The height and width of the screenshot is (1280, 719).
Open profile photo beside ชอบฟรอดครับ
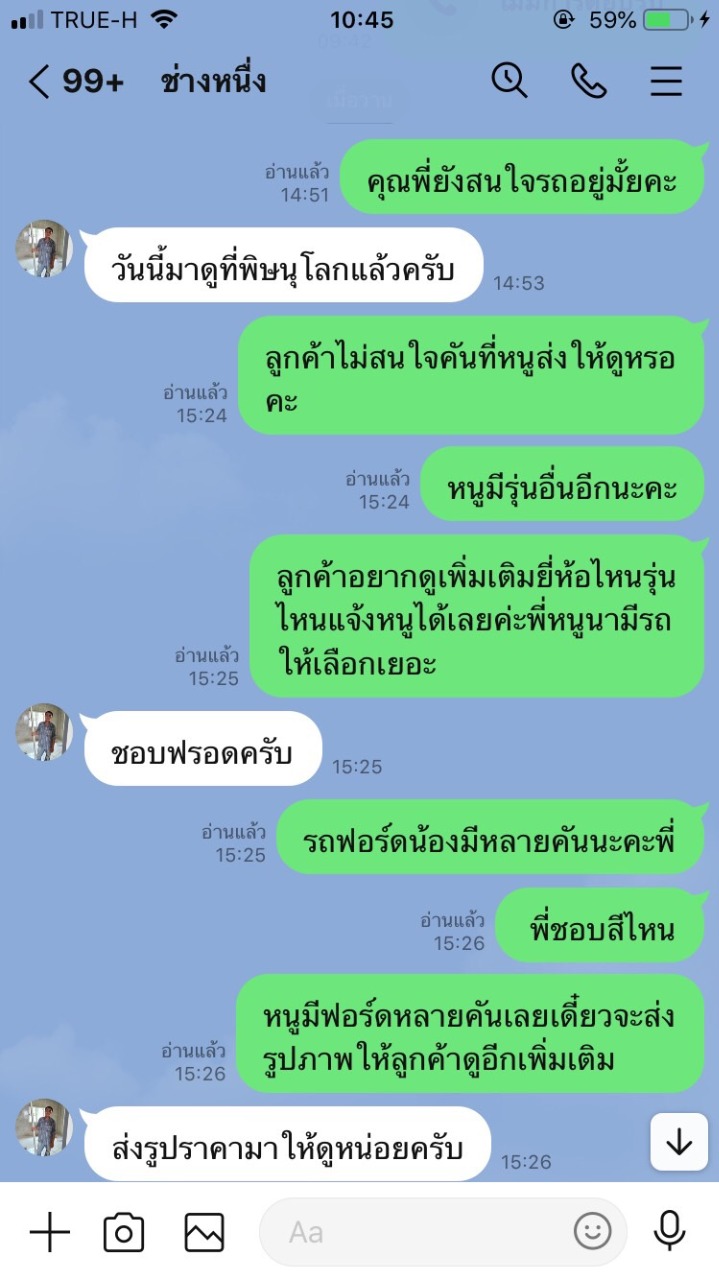(44, 732)
